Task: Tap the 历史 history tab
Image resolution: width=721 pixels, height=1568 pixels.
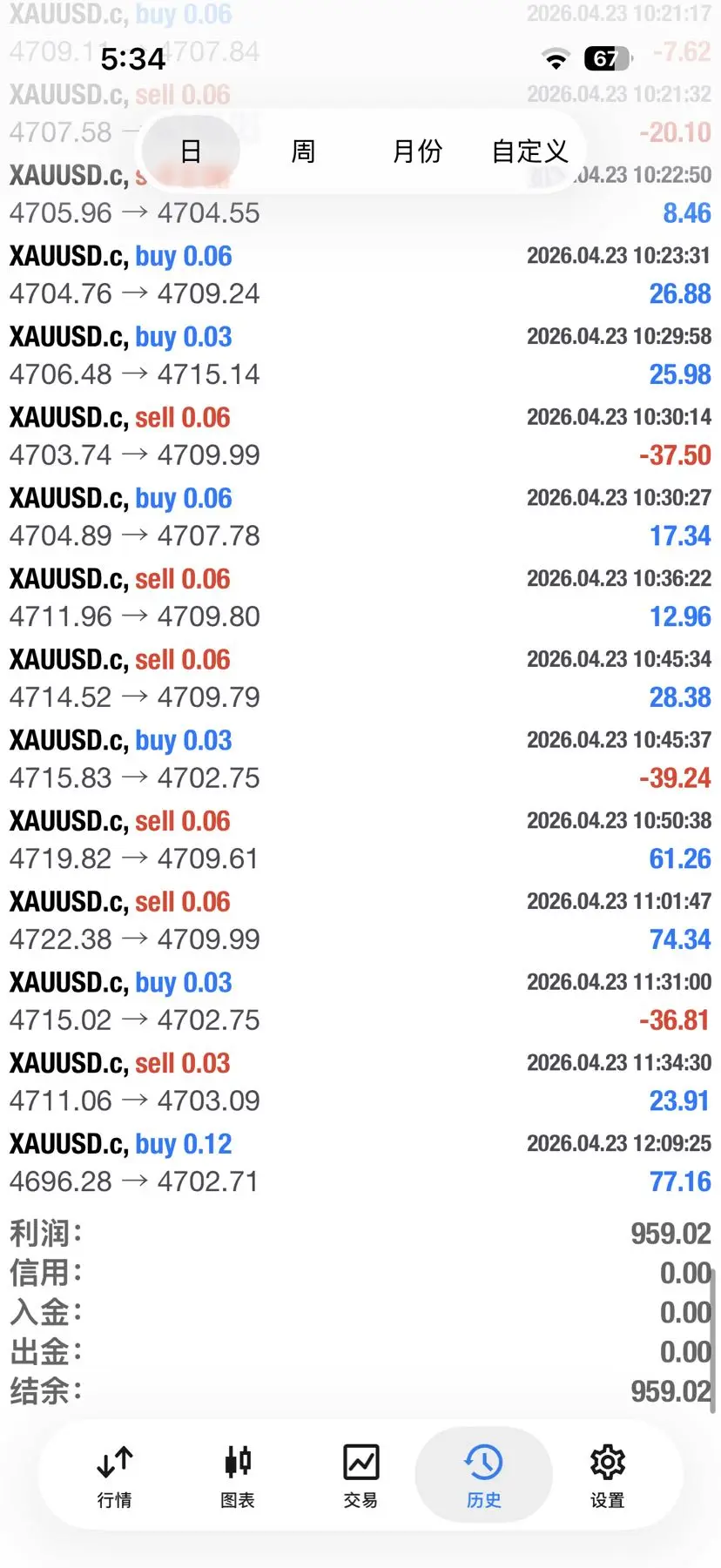Action: pos(483,1475)
